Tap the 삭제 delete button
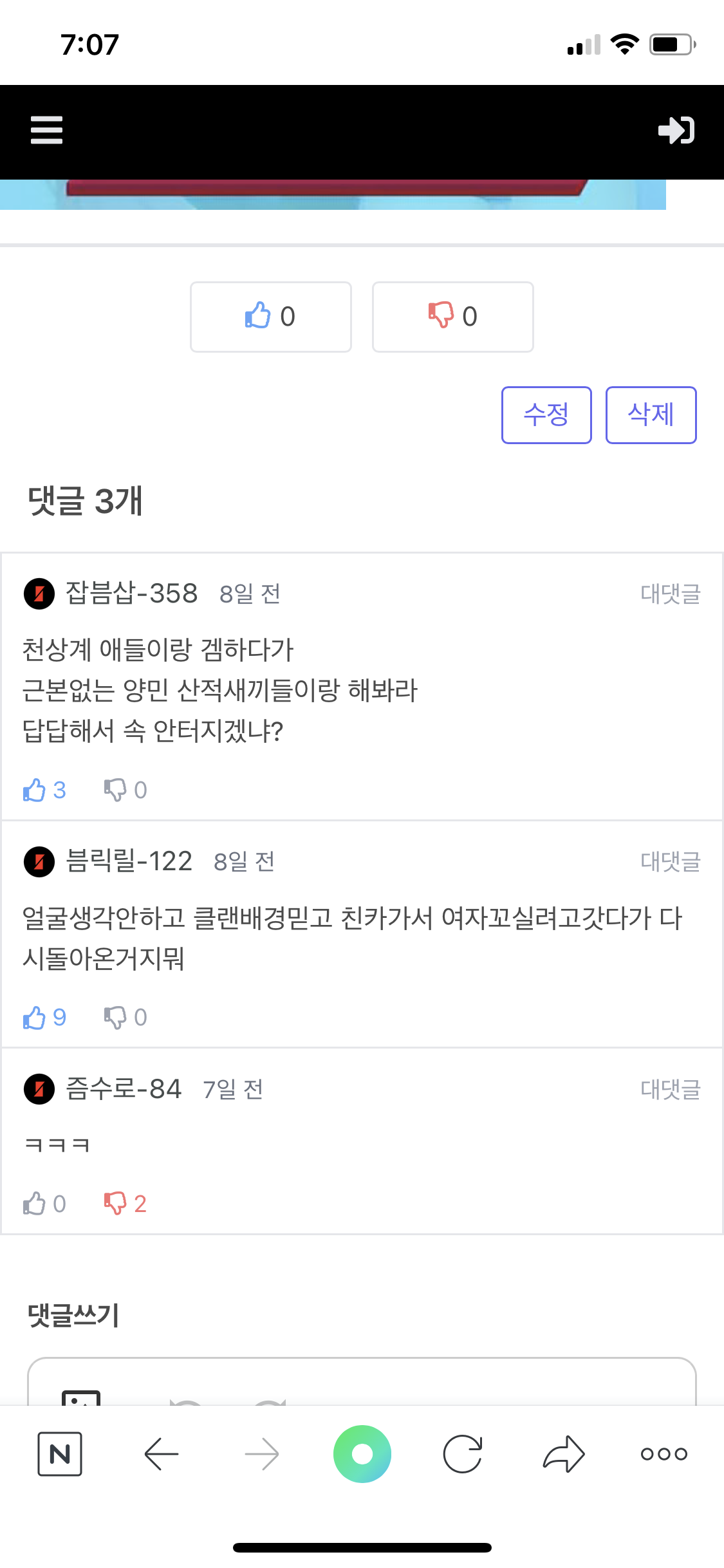 651,415
